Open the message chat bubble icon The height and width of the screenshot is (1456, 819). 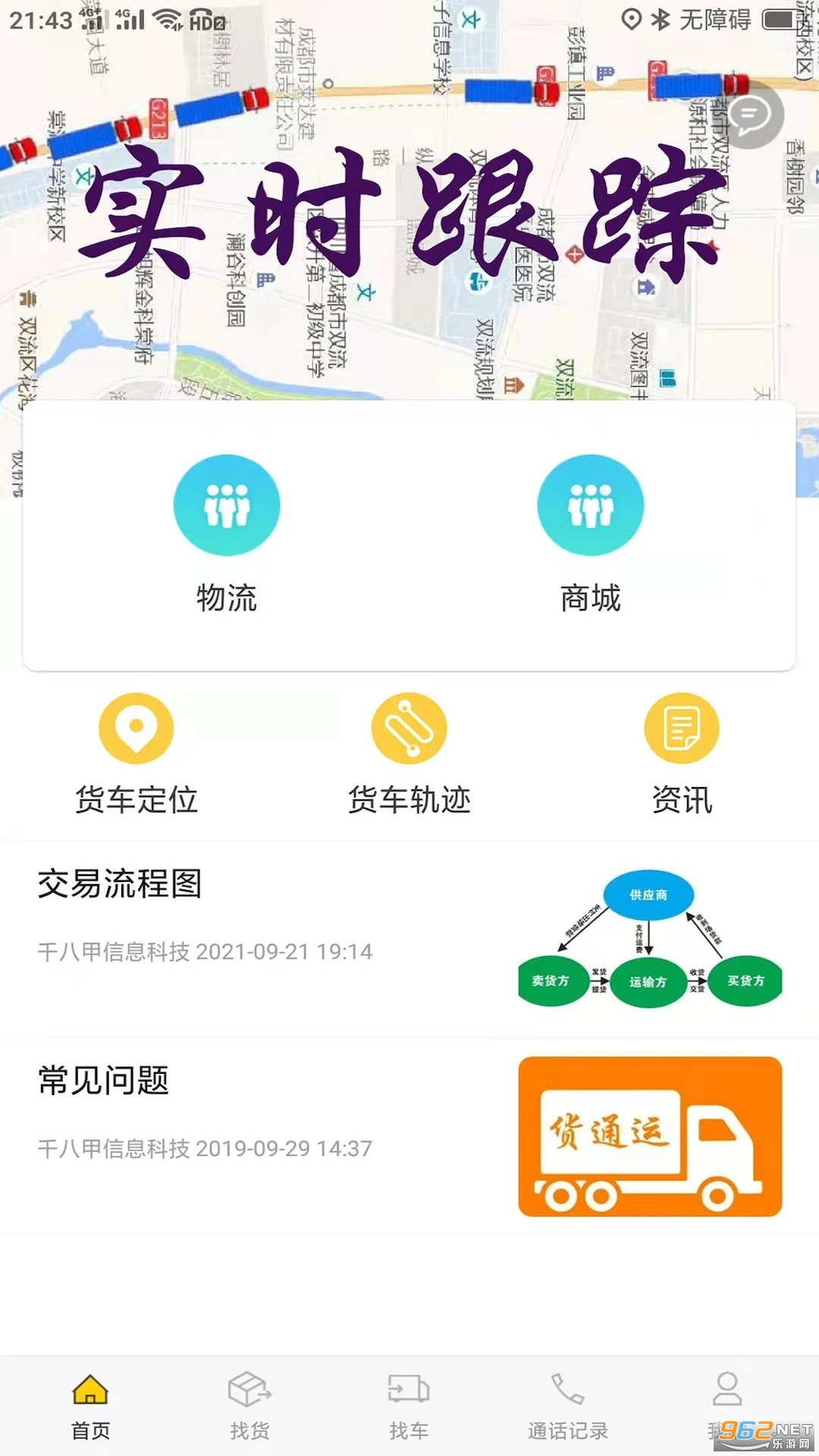750,116
